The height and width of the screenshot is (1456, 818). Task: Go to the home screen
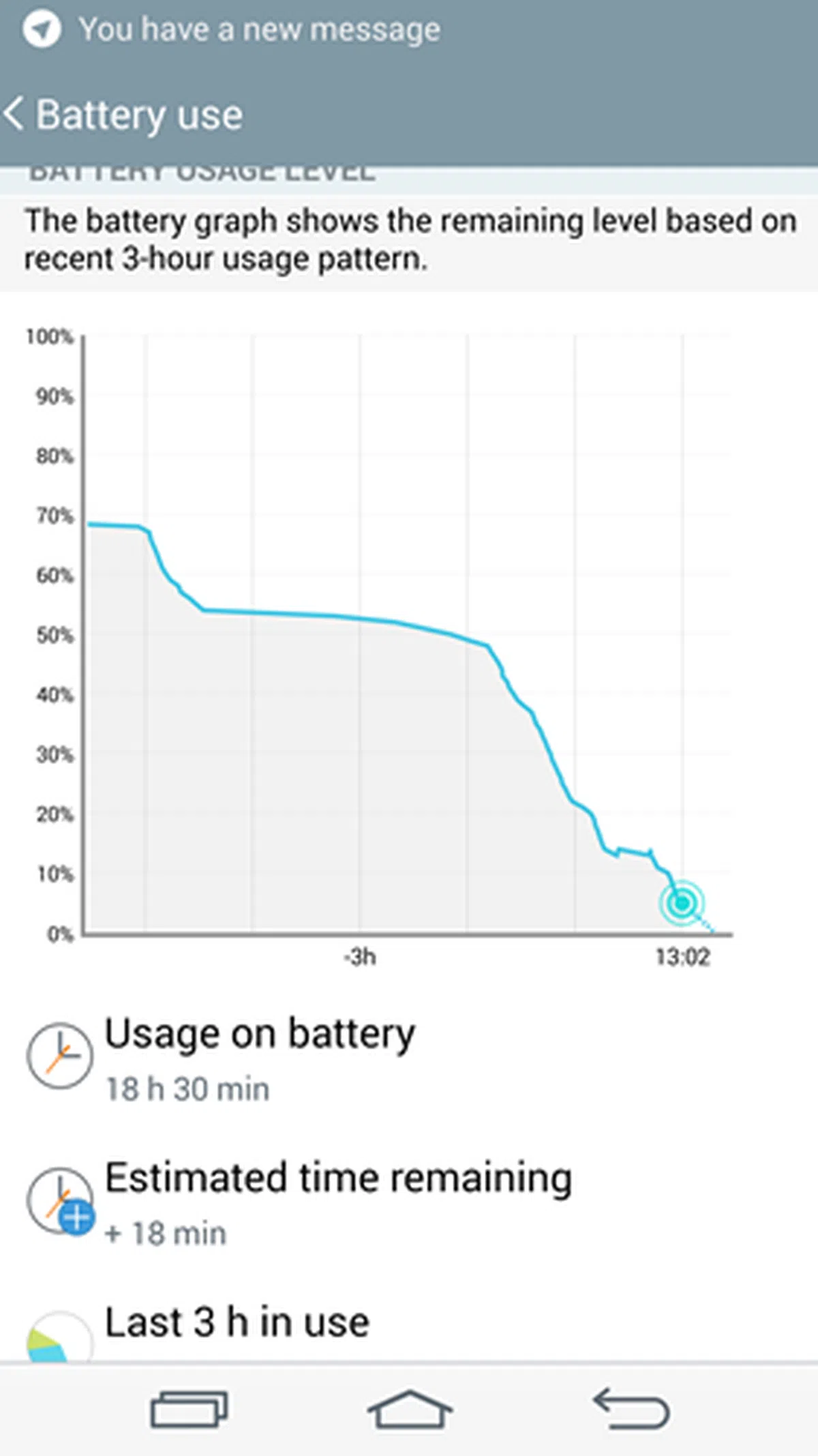[x=409, y=1408]
